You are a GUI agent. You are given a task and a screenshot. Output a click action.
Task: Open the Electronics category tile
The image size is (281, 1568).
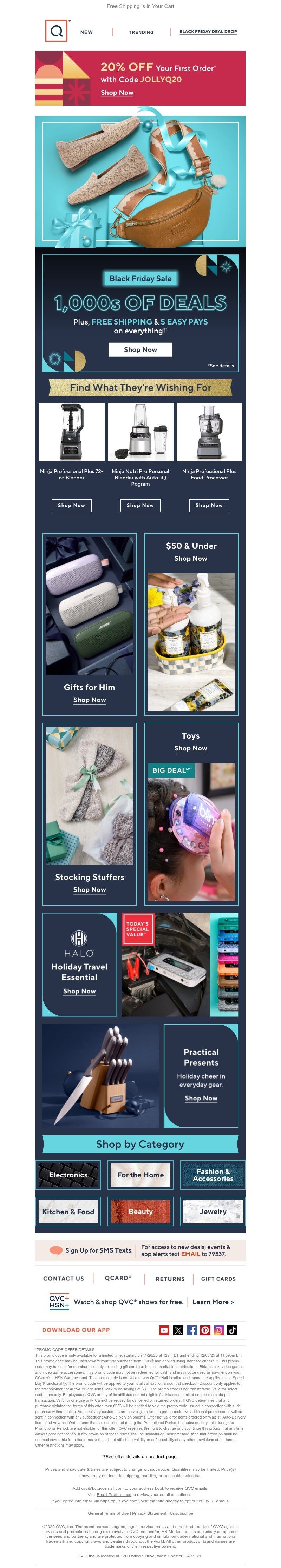coord(68,1175)
